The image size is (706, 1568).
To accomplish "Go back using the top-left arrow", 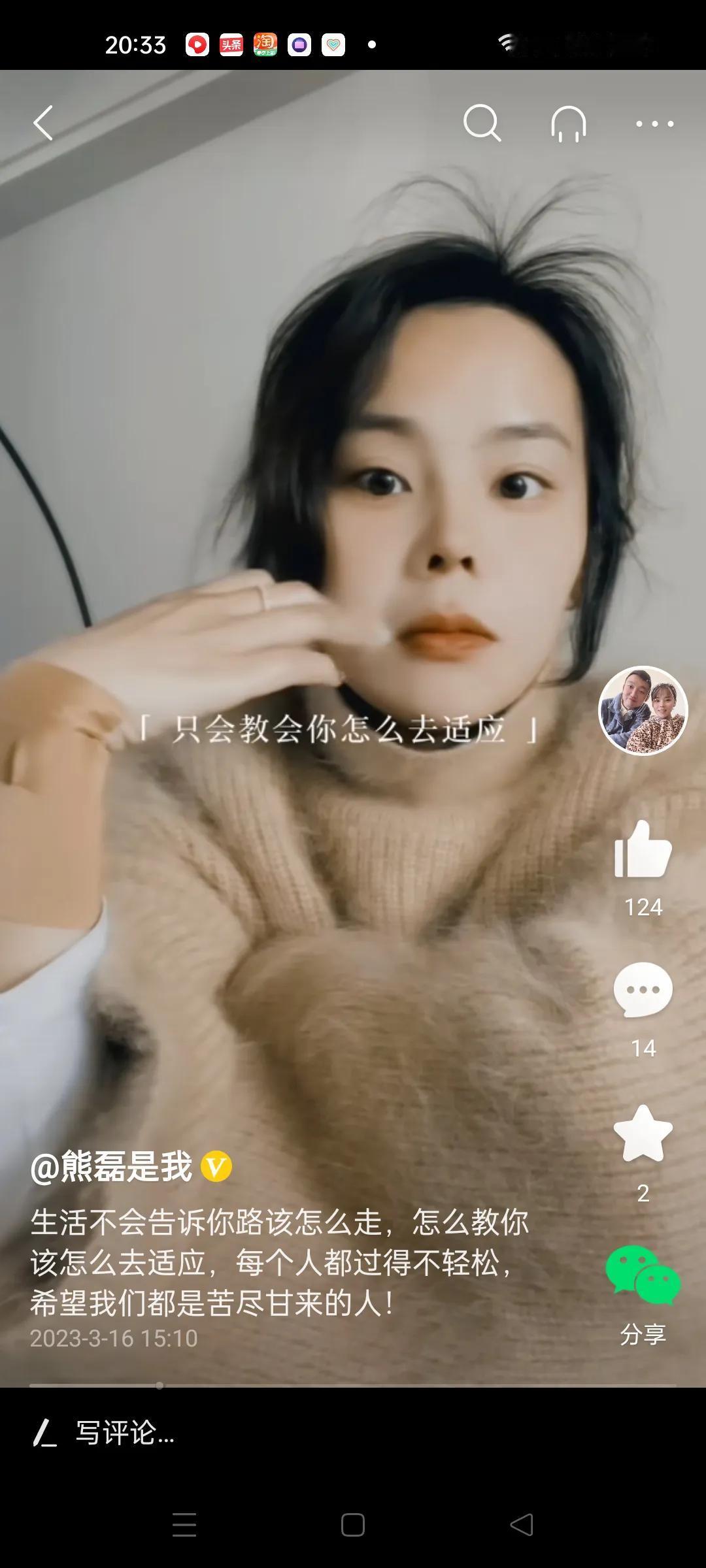I will tap(43, 123).
